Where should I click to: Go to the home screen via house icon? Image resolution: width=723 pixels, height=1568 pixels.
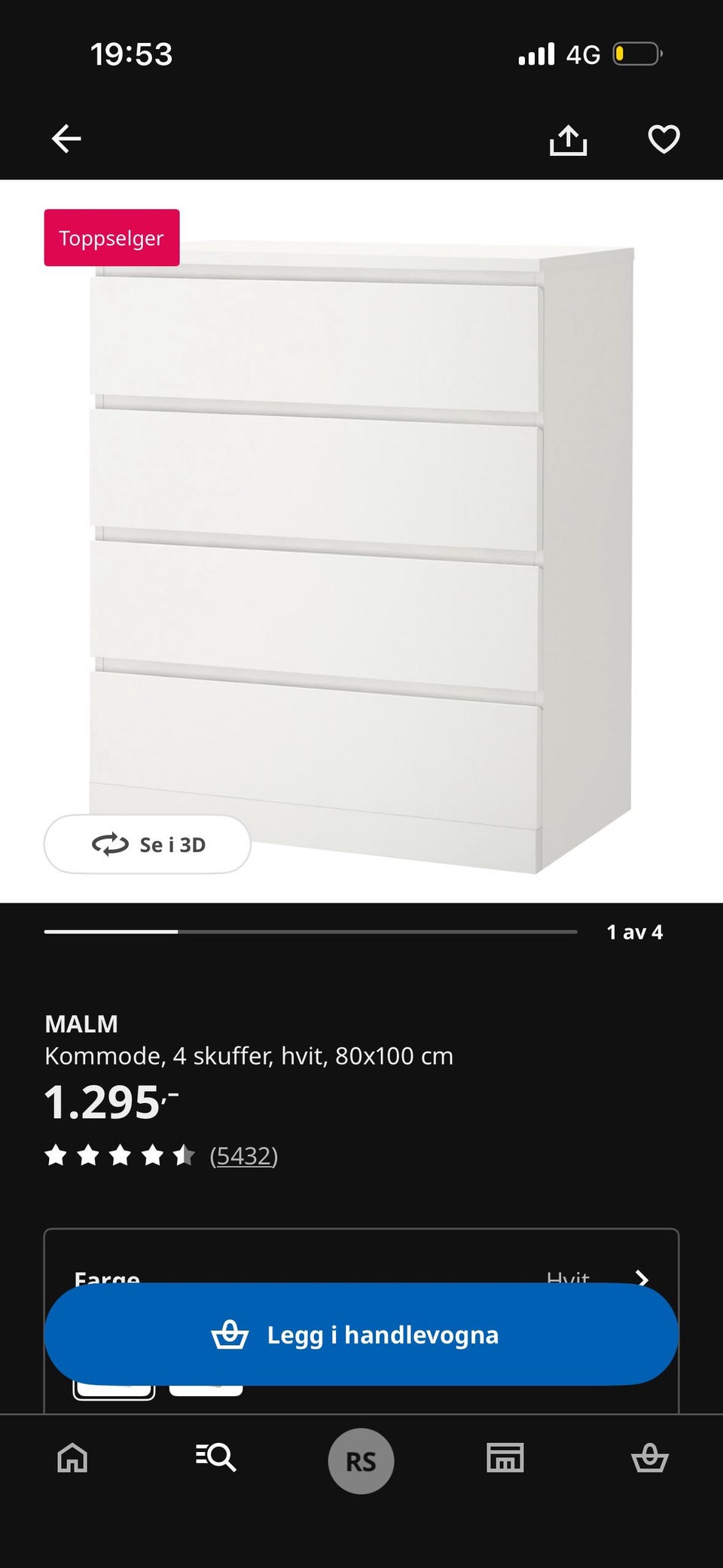point(72,1459)
